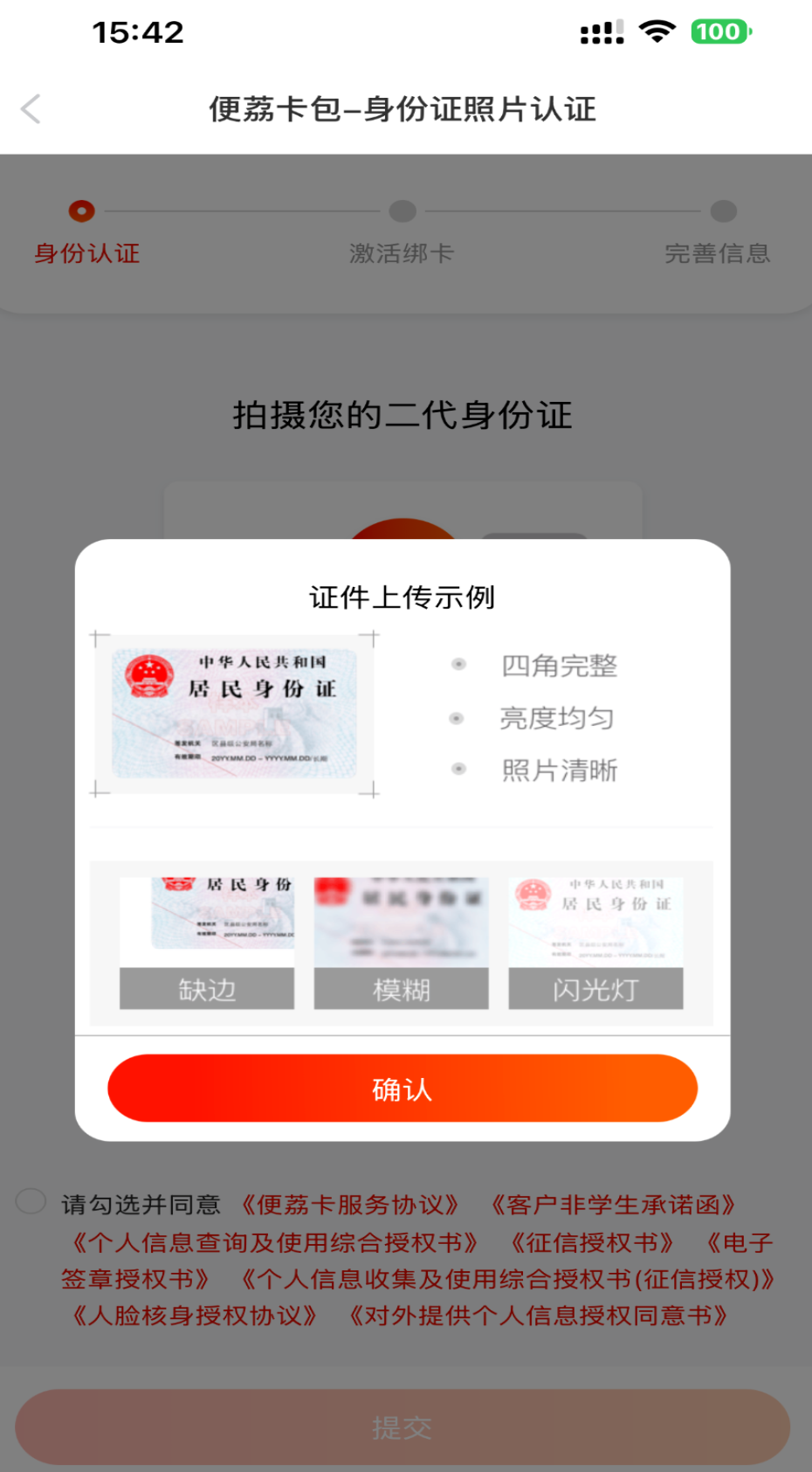The width and height of the screenshot is (812, 1472).
Task: Tap the 确认 button in the dialog
Action: point(403,1088)
